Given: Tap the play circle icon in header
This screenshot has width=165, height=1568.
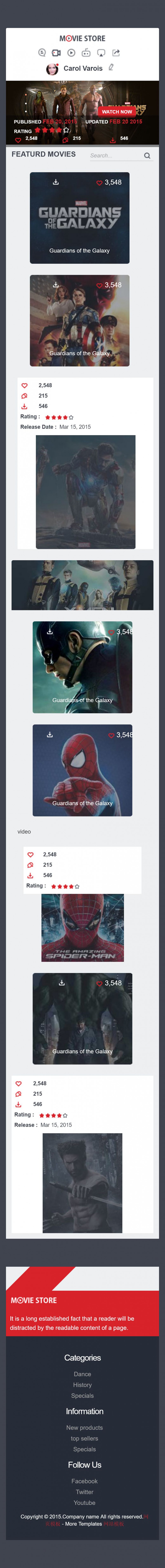Looking at the screenshot, I should (71, 53).
